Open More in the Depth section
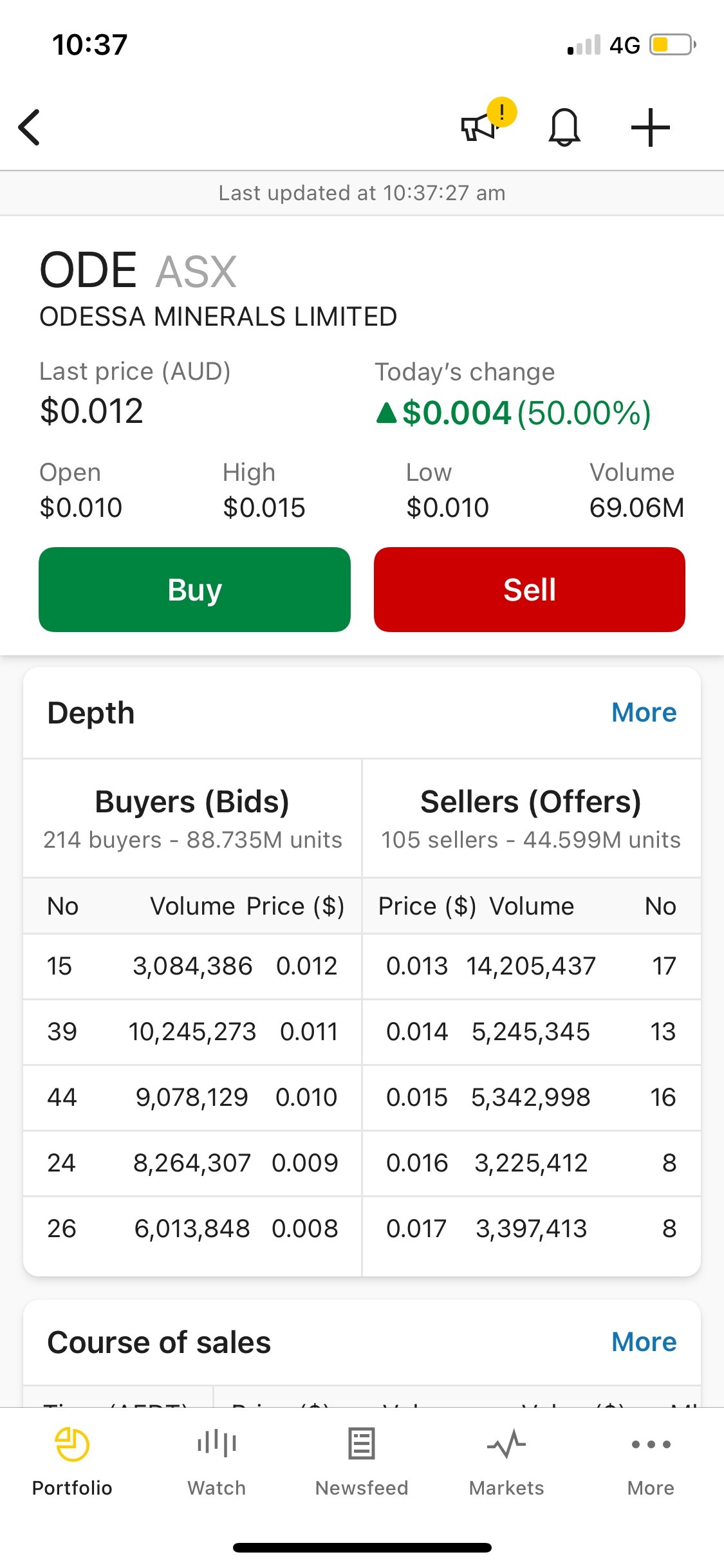This screenshot has height=1568, width=724. pyautogui.click(x=644, y=713)
